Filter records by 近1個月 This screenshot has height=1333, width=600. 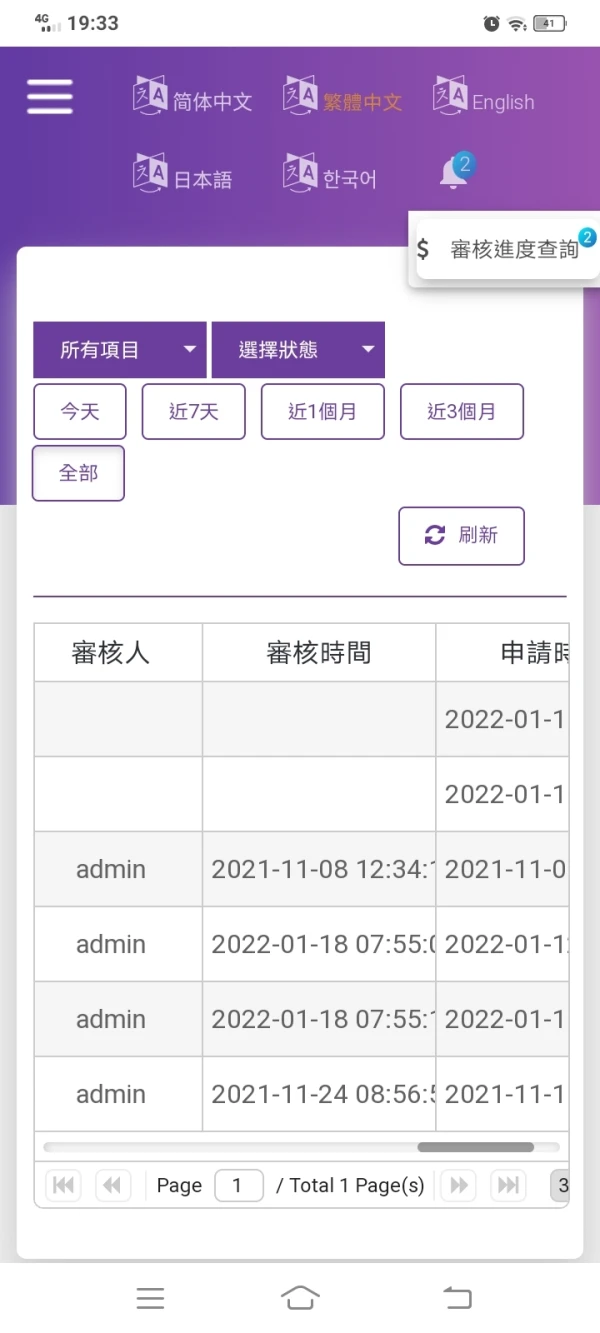click(322, 411)
